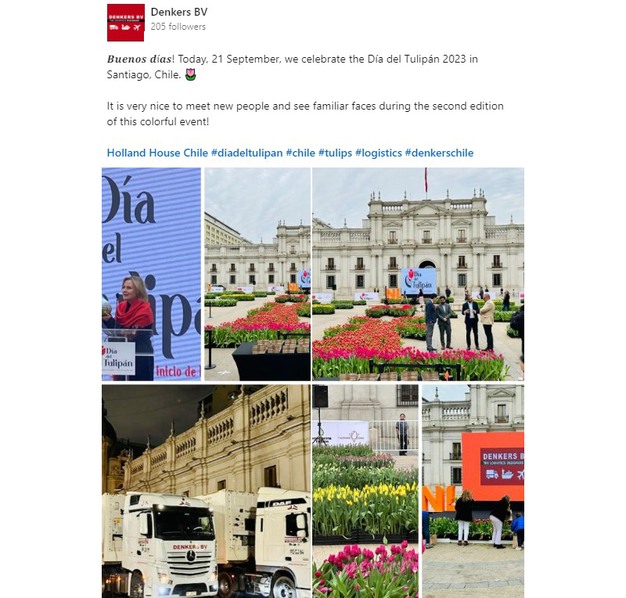Viewport: 626px width, 598px height.
Task: Open the Holland House Chile mention
Action: (157, 153)
